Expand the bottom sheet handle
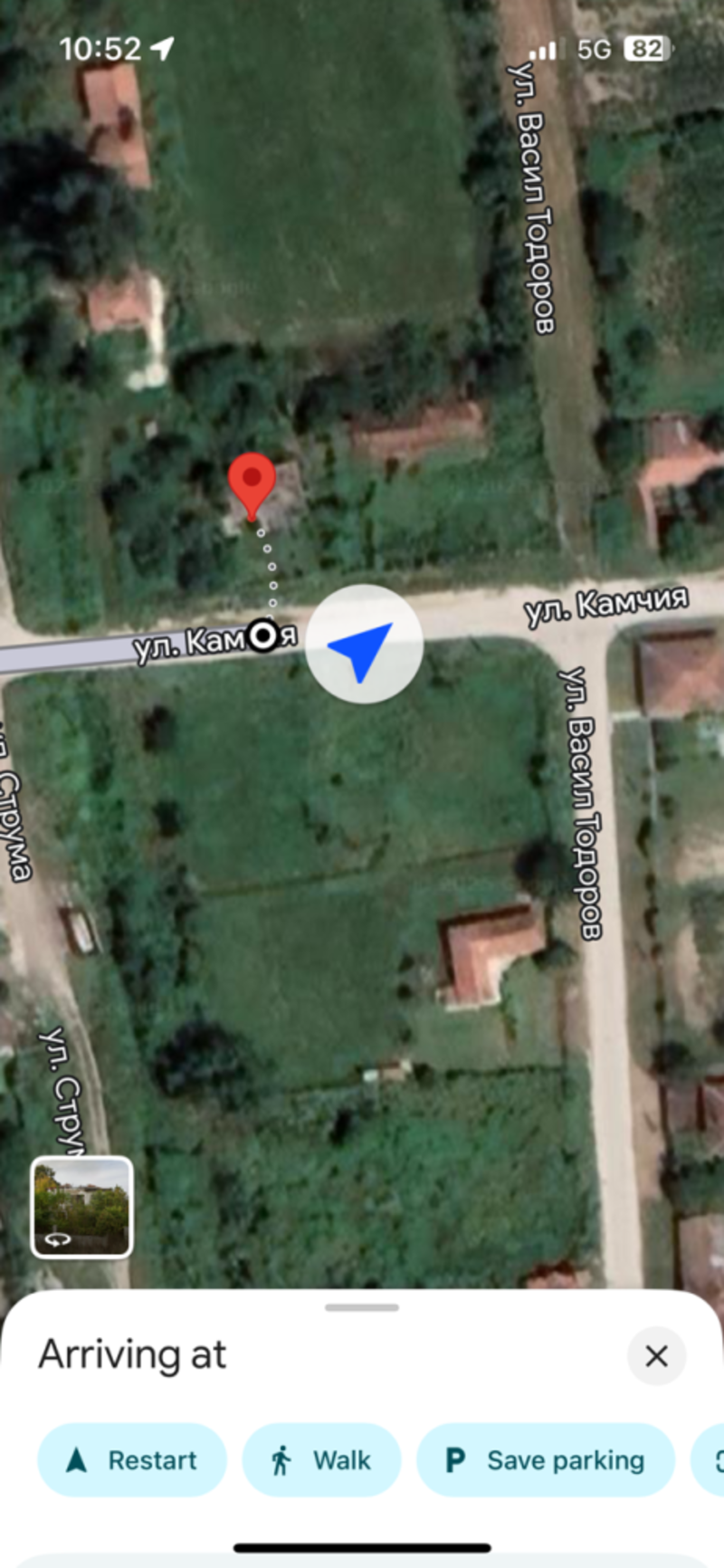 click(362, 1307)
